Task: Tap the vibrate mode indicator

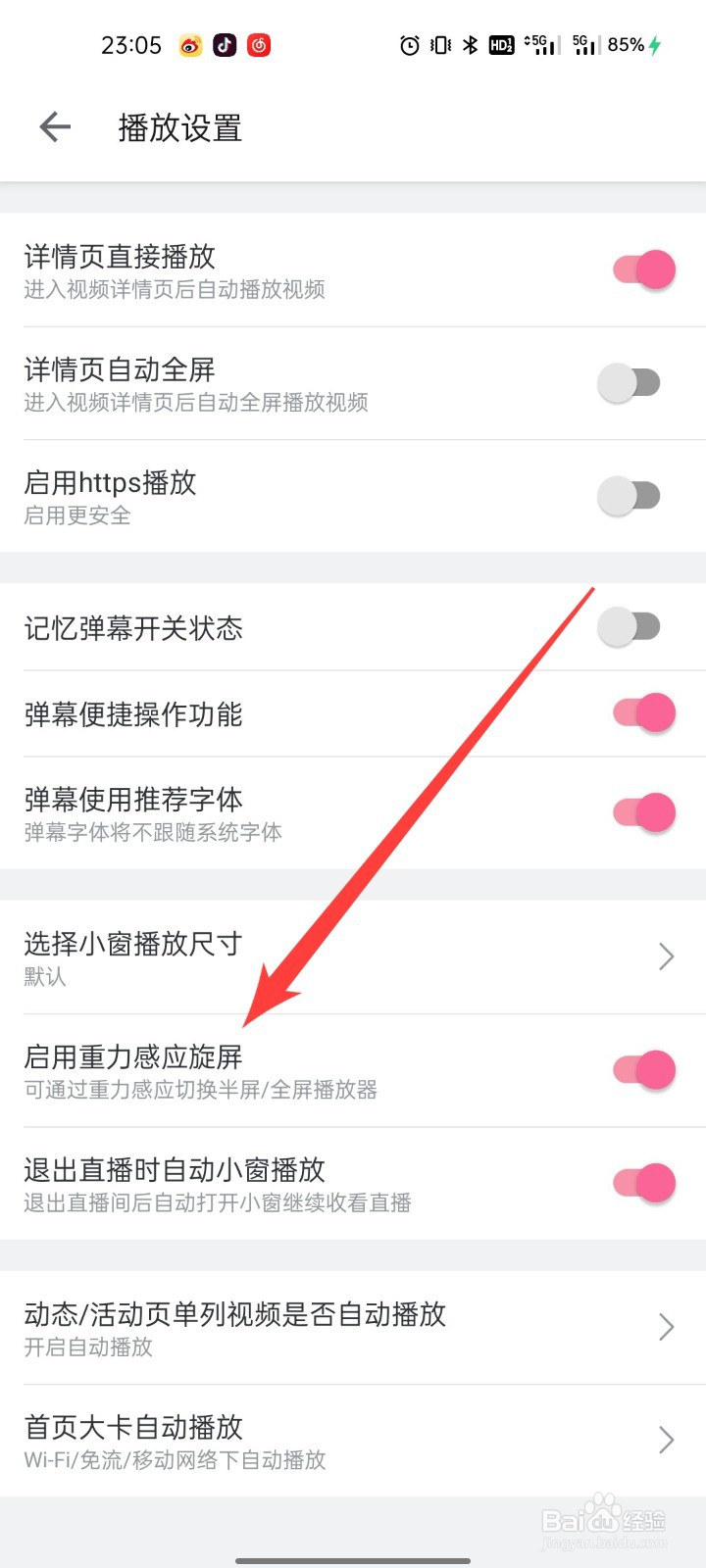Action: point(438,45)
